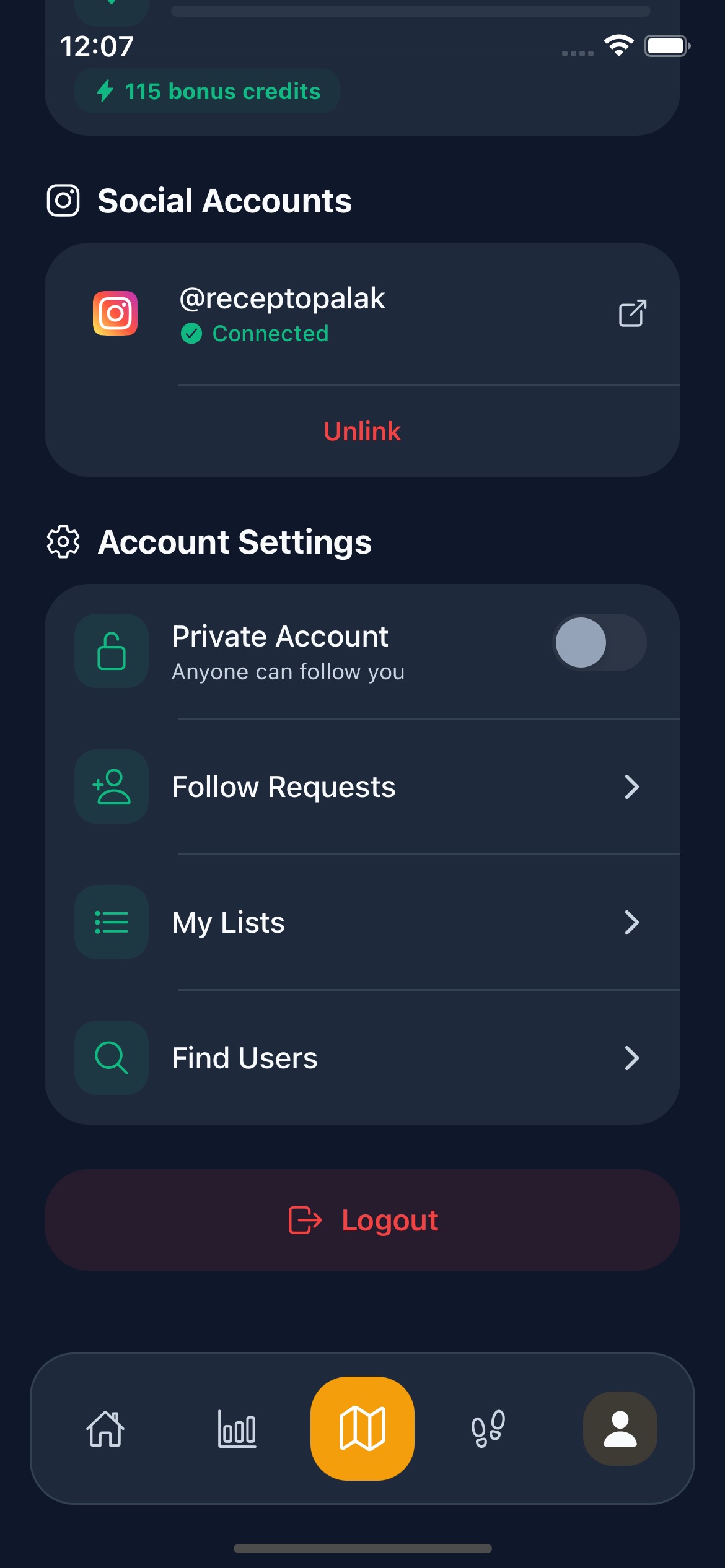Click the magnifier icon beside Find Users
Viewport: 725px width, 1568px height.
111,1058
